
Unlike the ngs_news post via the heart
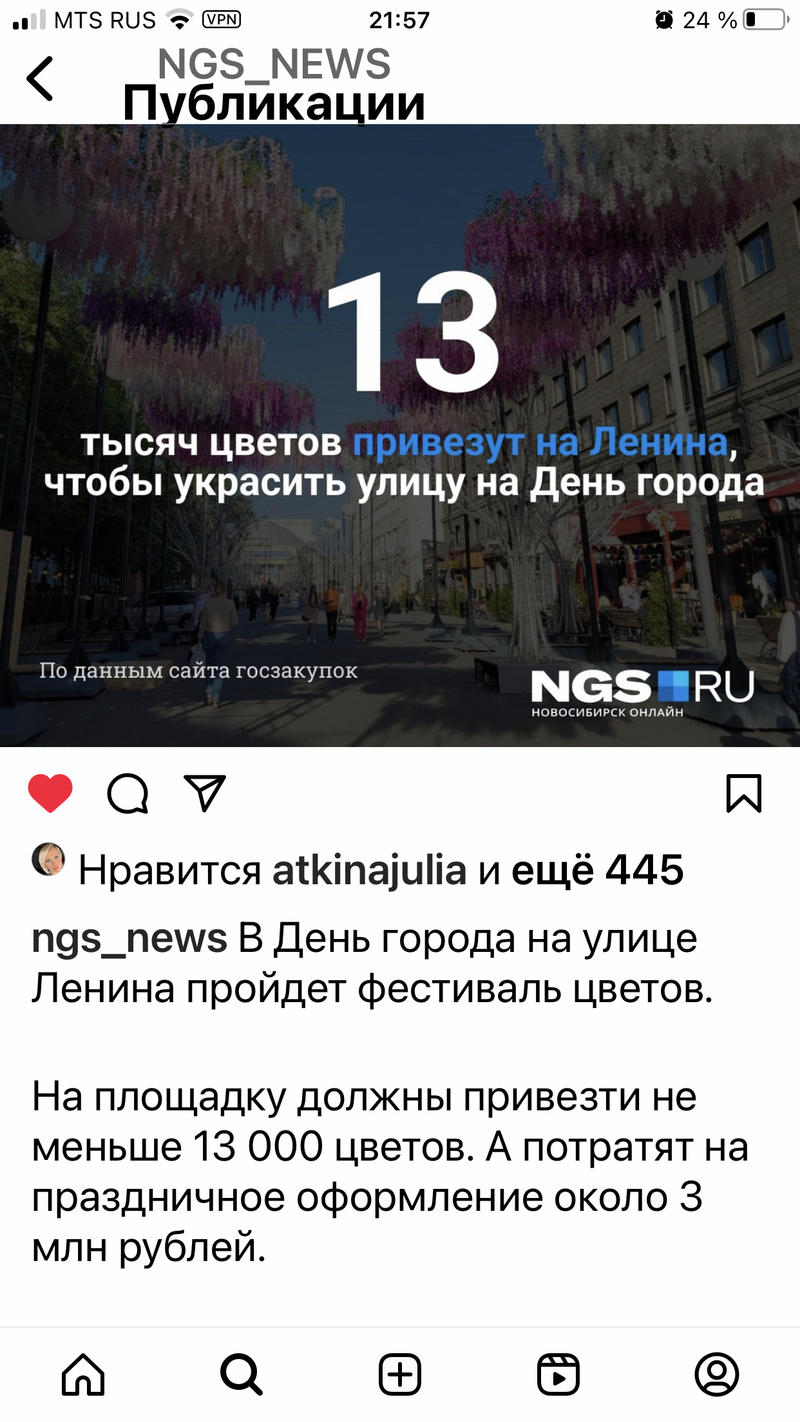[50, 793]
